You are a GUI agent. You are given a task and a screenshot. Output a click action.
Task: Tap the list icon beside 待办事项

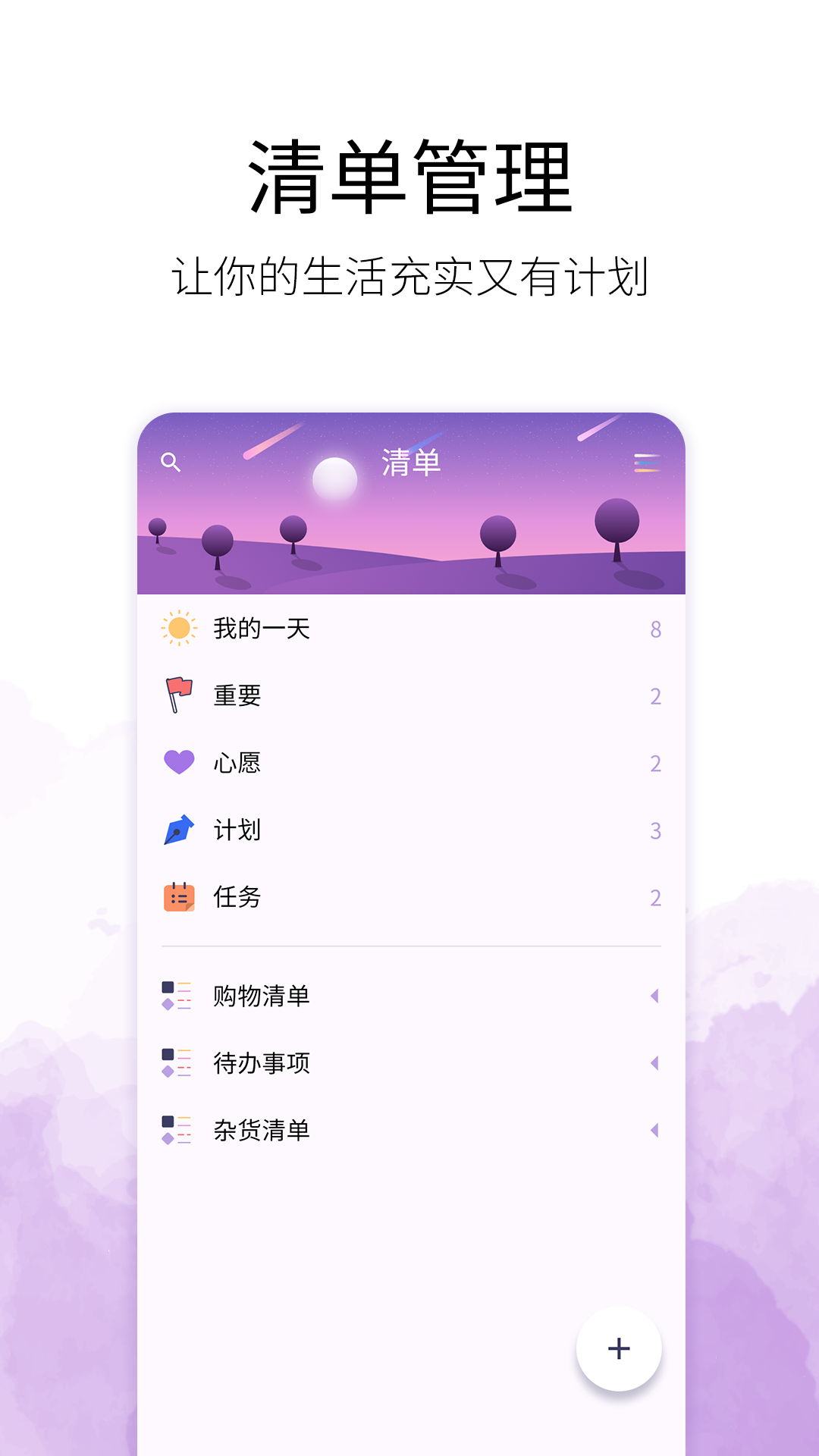(177, 1063)
